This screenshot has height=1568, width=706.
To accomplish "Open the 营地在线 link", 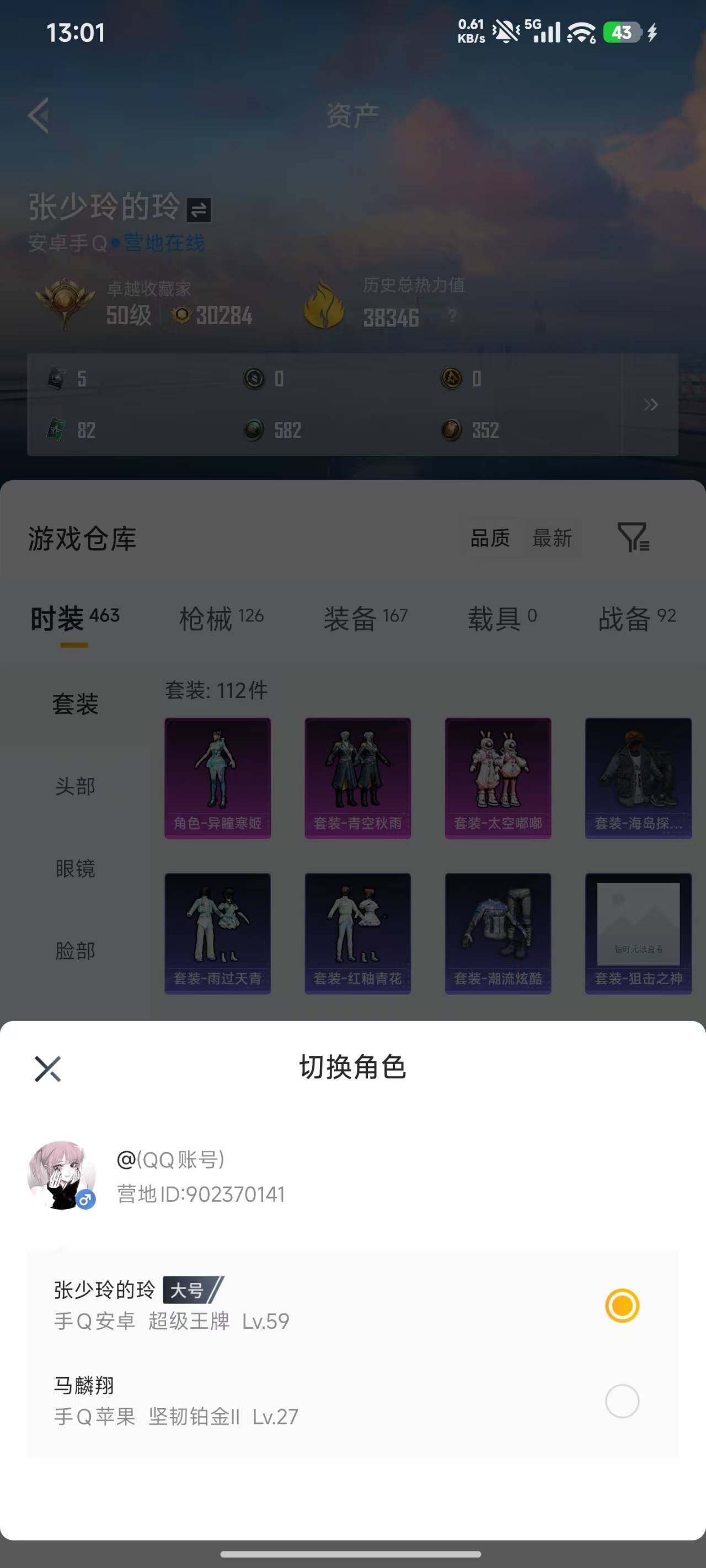I will click(x=162, y=242).
